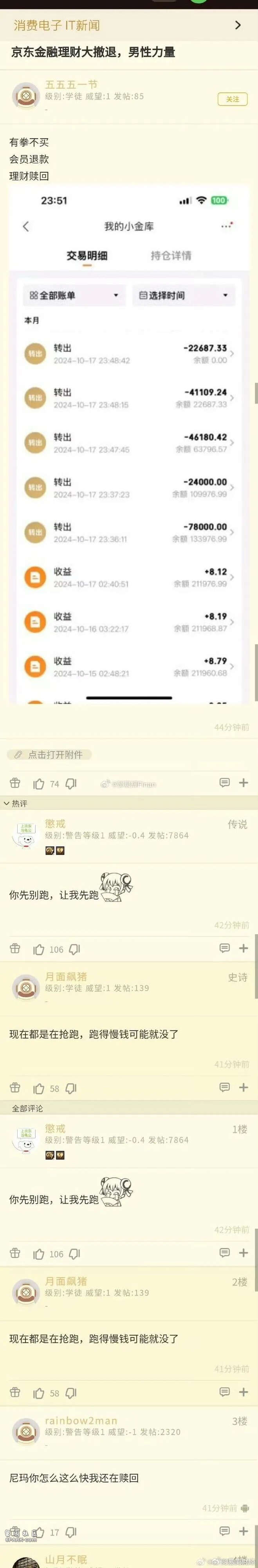Screen dimensions: 258x1568
Task: Open plus menu on post from 44分钟前
Action: pyautogui.click(x=244, y=783)
